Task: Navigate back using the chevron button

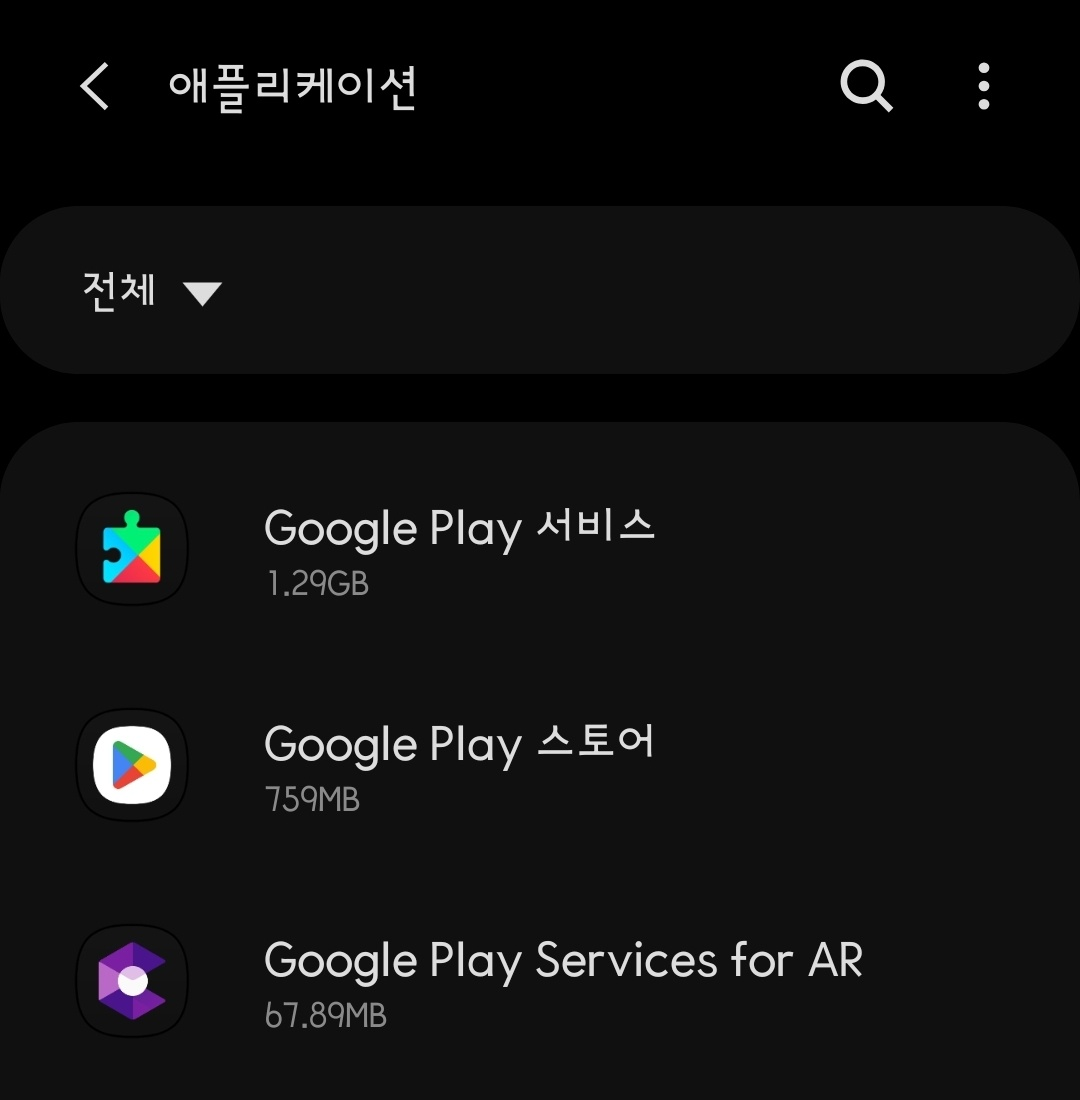Action: coord(93,87)
